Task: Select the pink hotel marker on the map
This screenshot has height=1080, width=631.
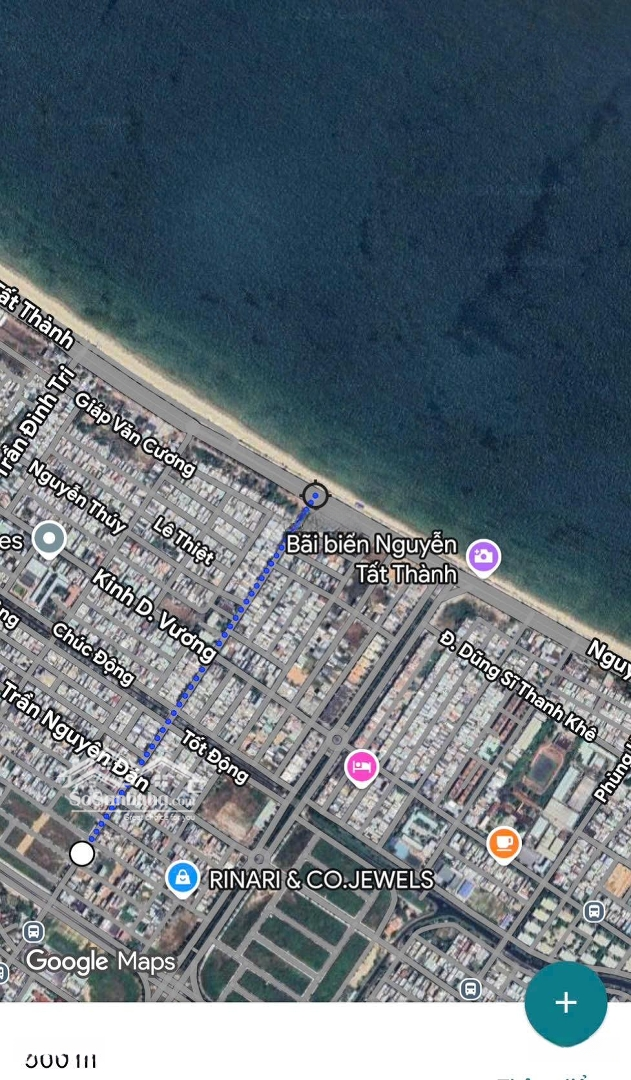Action: (361, 767)
